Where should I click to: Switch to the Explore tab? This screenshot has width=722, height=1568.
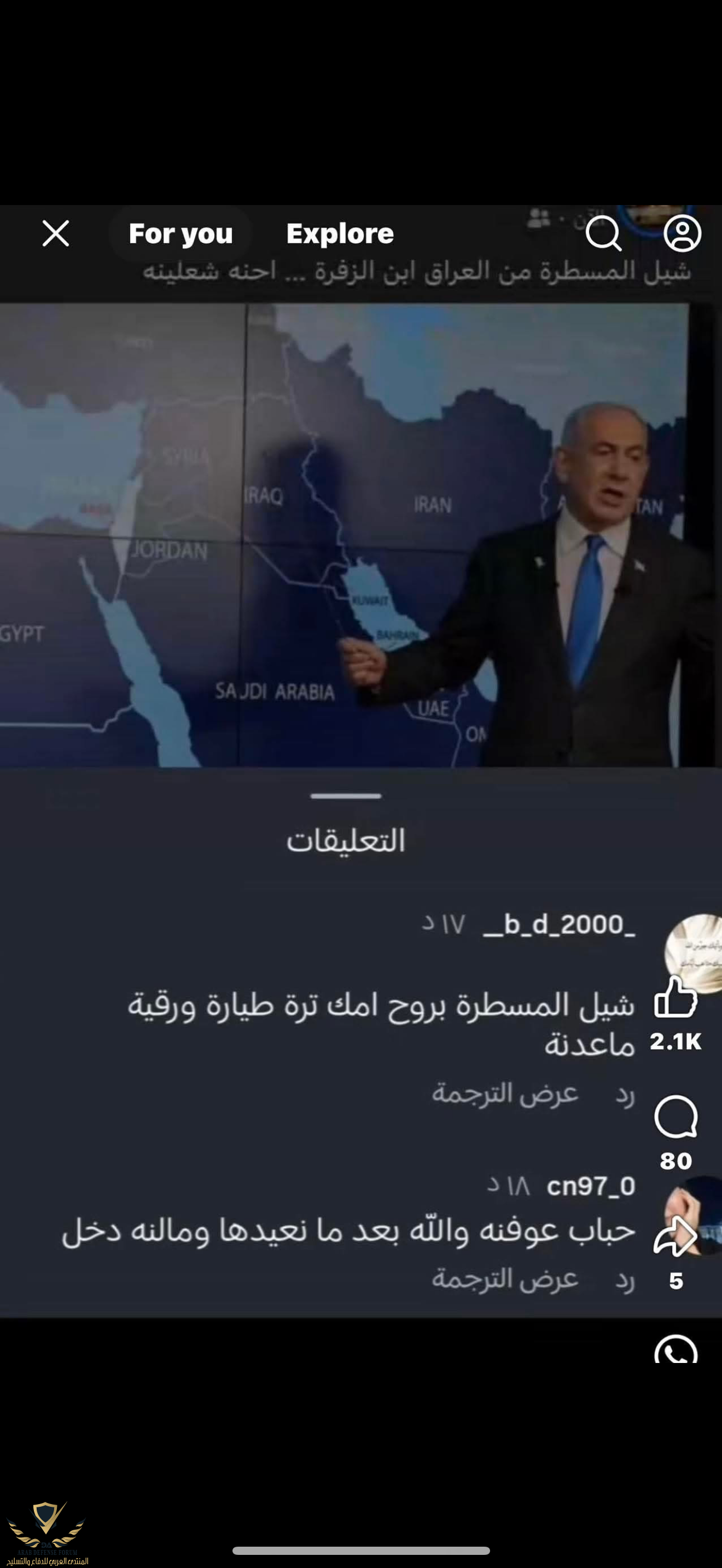(x=340, y=234)
